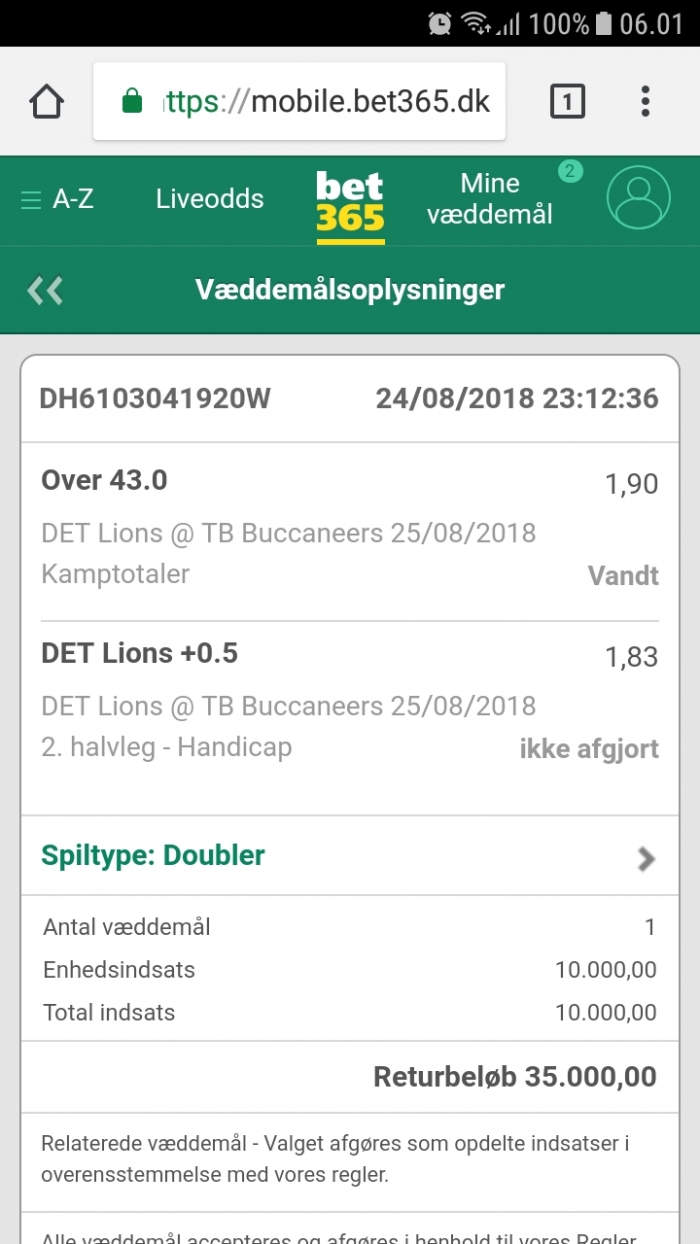Open the account profile icon
The width and height of the screenshot is (700, 1244).
tap(638, 199)
